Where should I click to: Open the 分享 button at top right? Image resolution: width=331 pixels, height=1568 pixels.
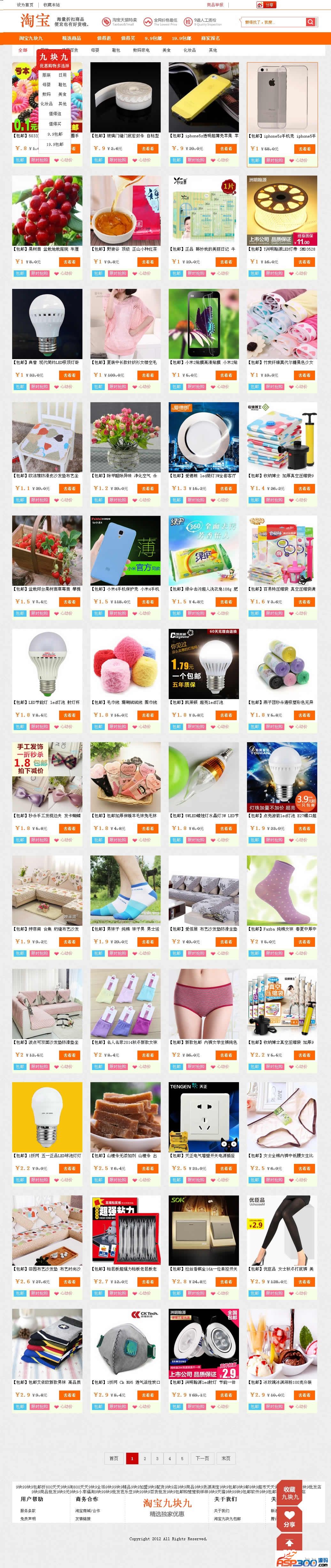click(266, 5)
